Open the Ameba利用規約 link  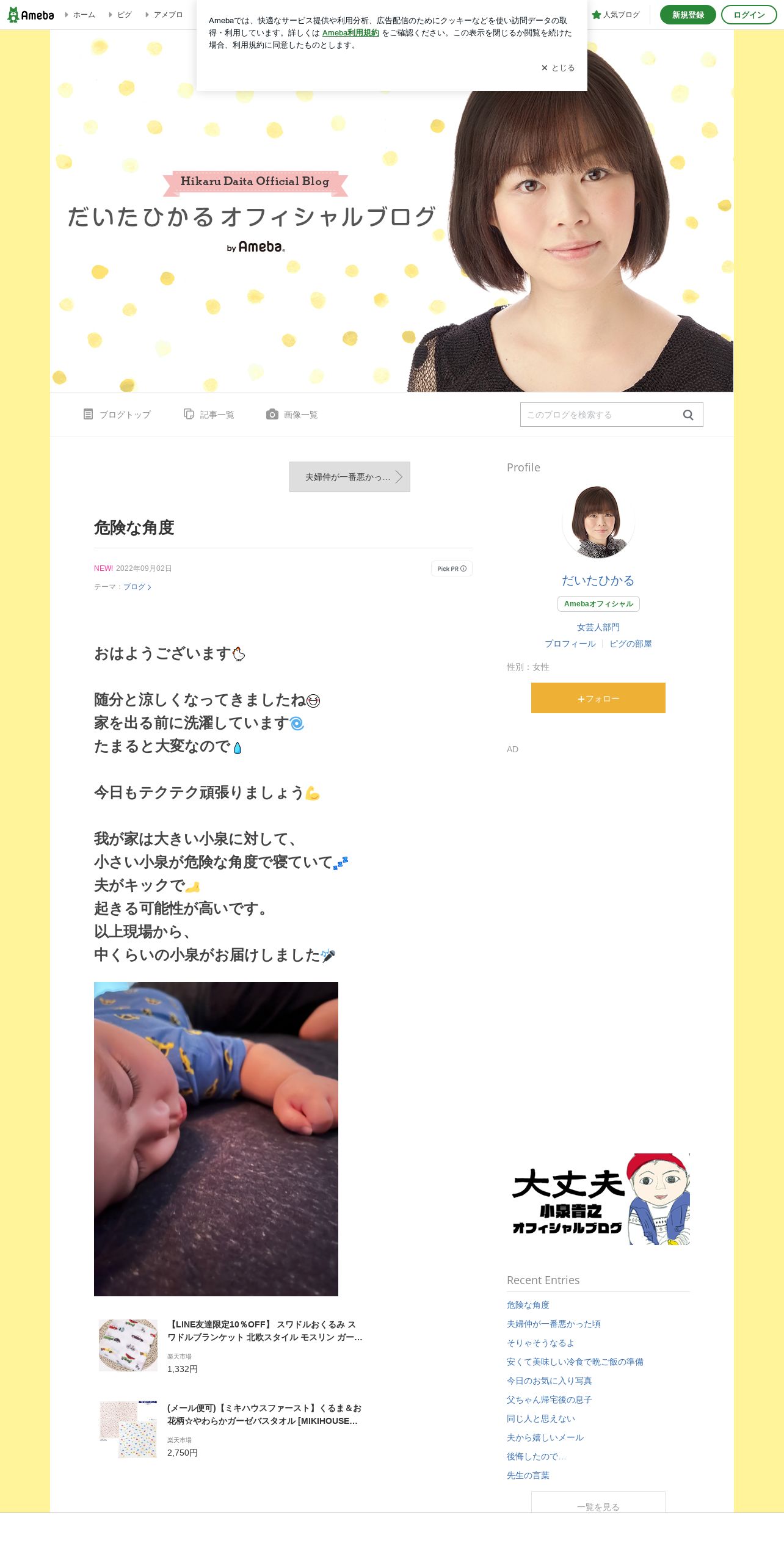(350, 33)
